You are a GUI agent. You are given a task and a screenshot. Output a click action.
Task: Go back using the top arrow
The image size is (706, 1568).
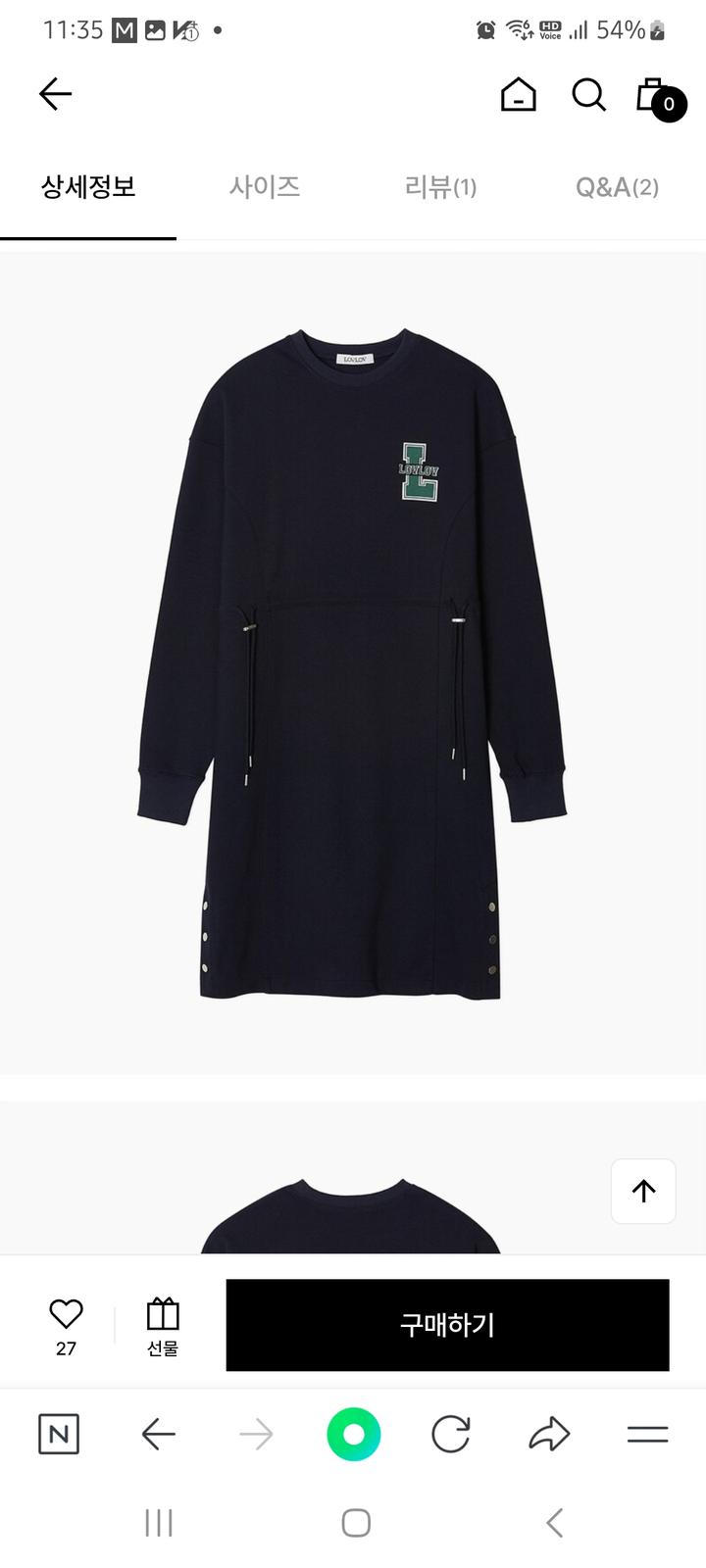(56, 94)
